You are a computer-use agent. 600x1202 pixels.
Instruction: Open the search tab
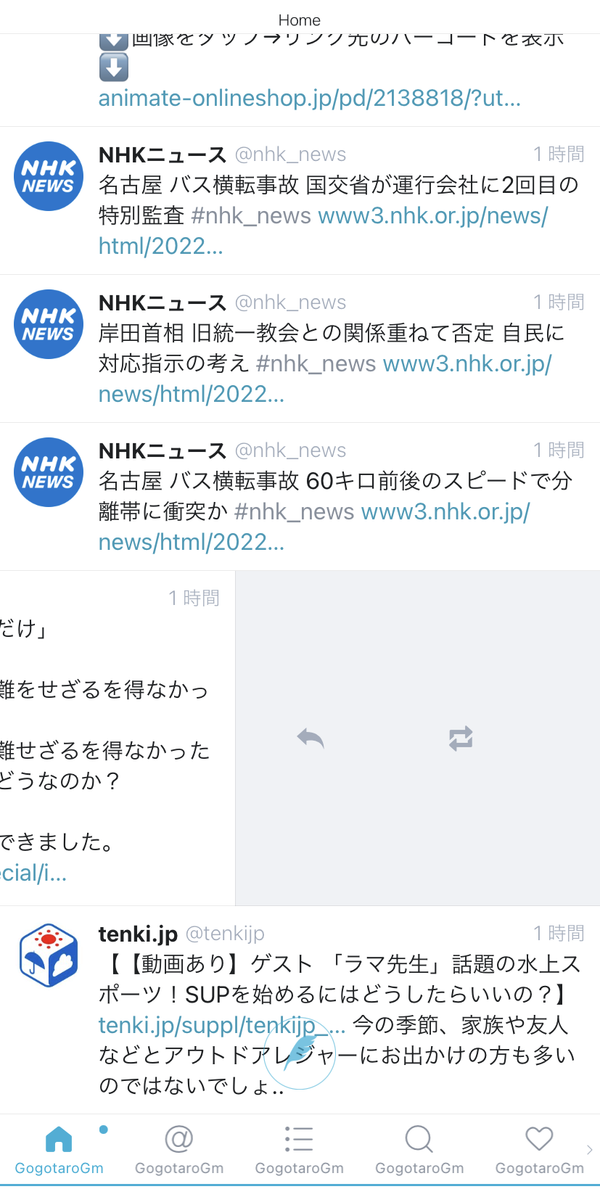pyautogui.click(x=419, y=1148)
